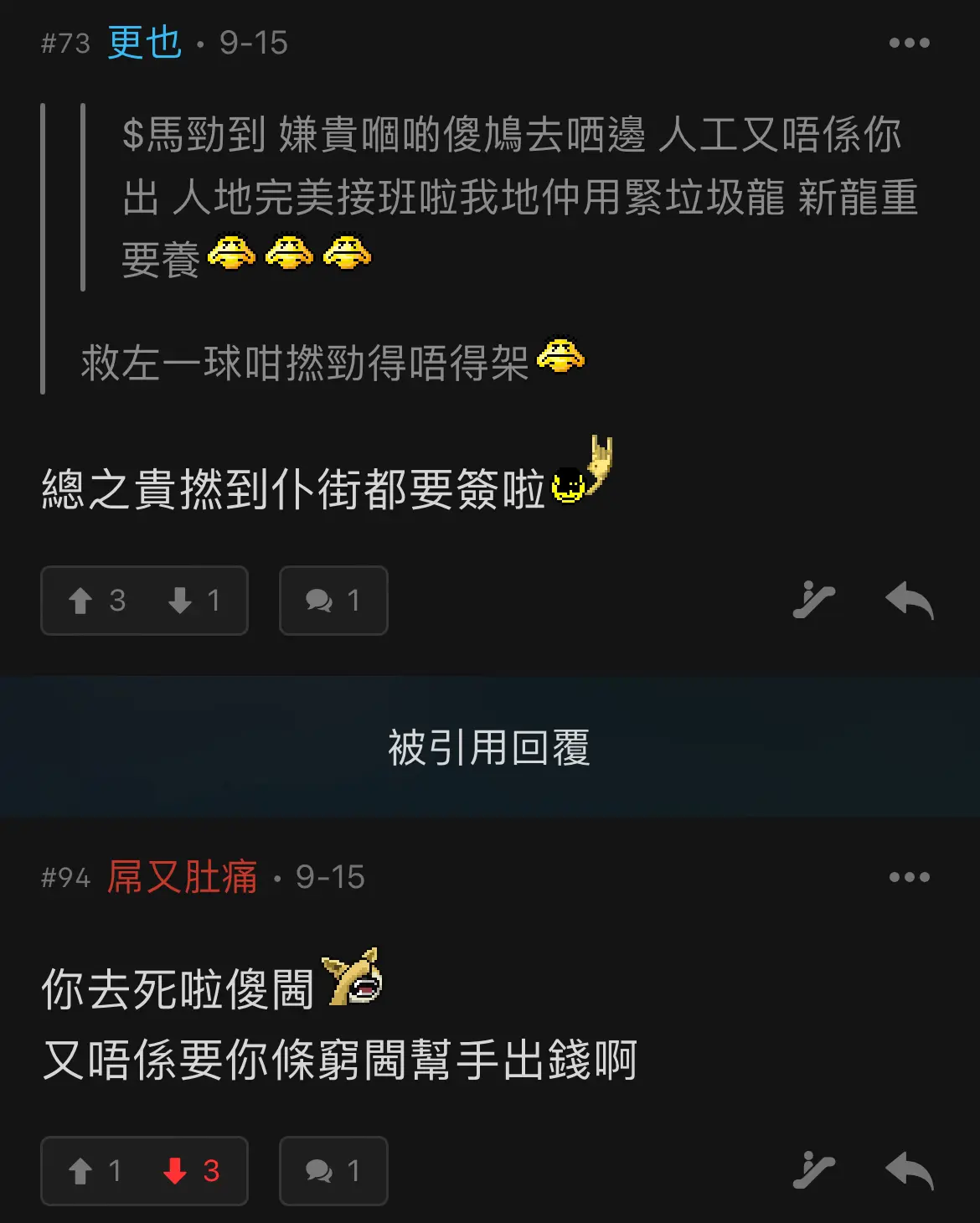Upvote post #73 with the up arrow
This screenshot has height=1223, width=980.
[83, 600]
